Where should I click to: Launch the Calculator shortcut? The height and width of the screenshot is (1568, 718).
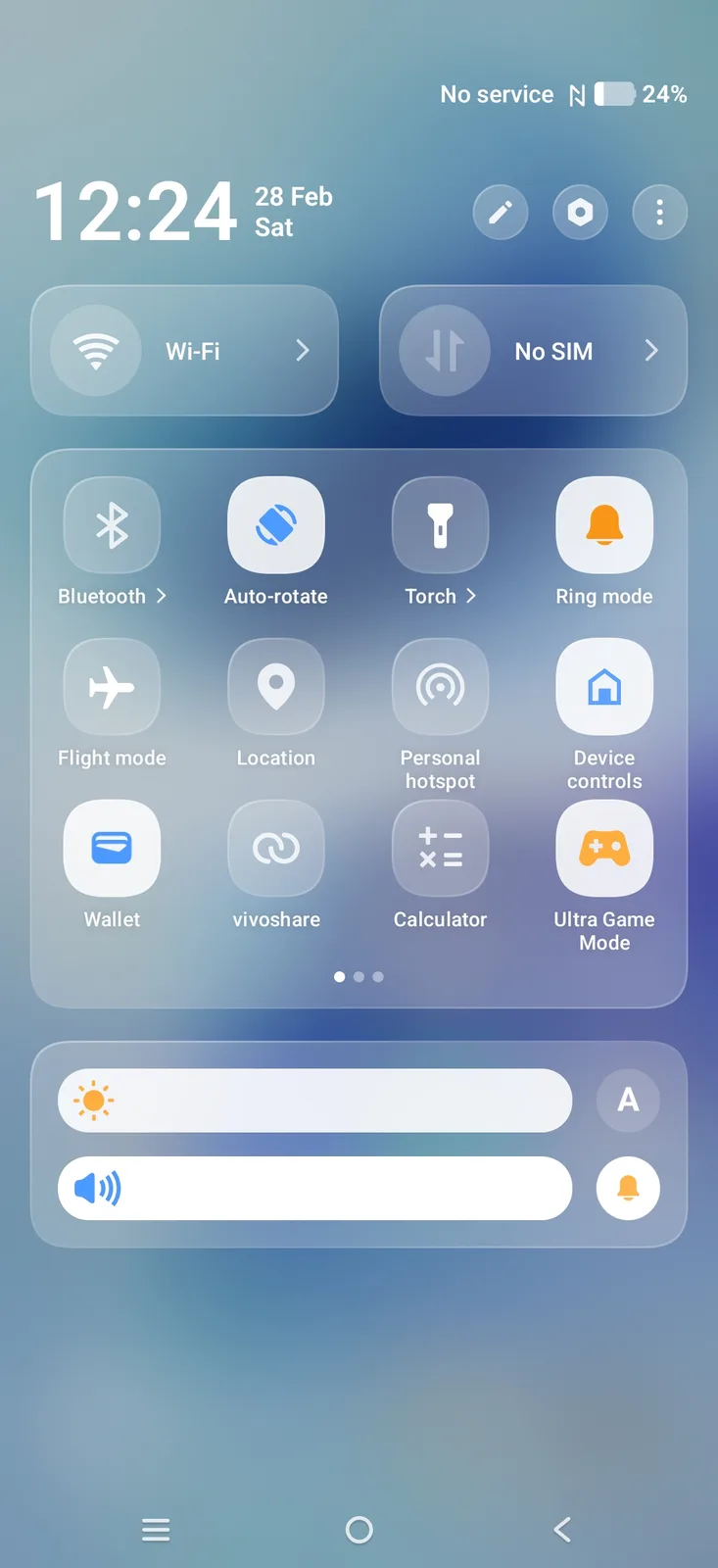pos(440,849)
